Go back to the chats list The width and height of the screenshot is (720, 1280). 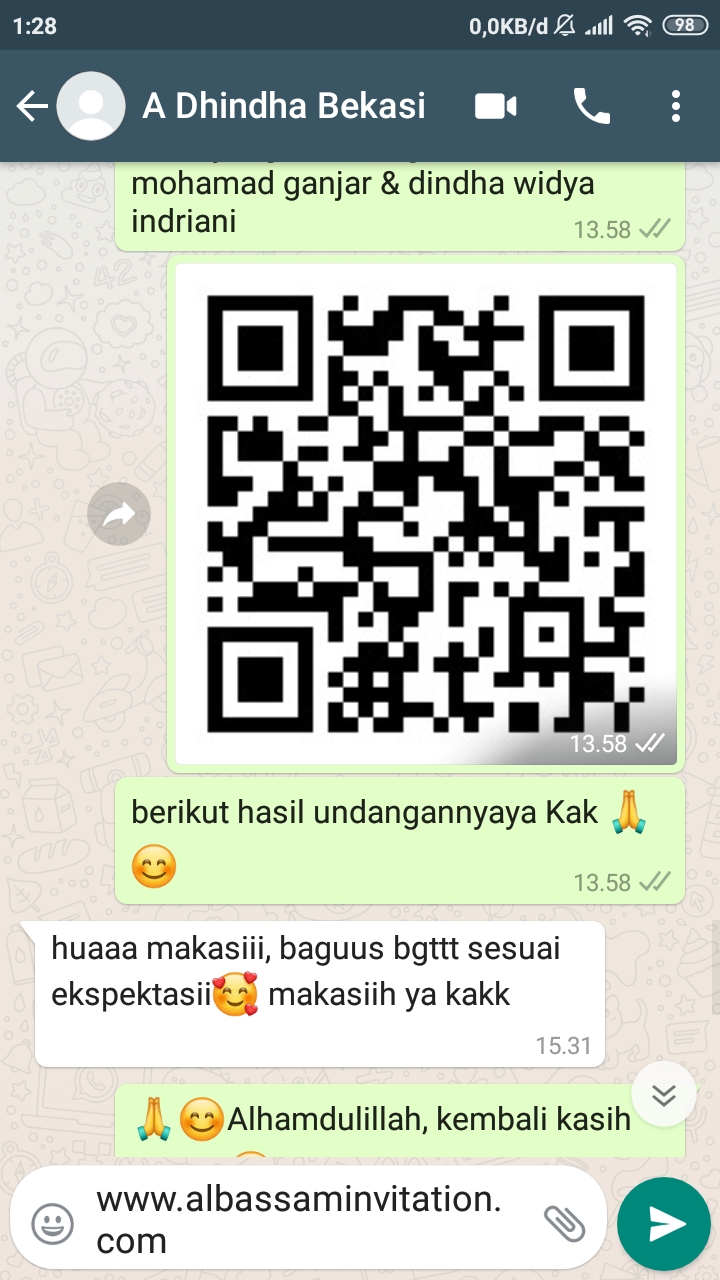pyautogui.click(x=32, y=106)
